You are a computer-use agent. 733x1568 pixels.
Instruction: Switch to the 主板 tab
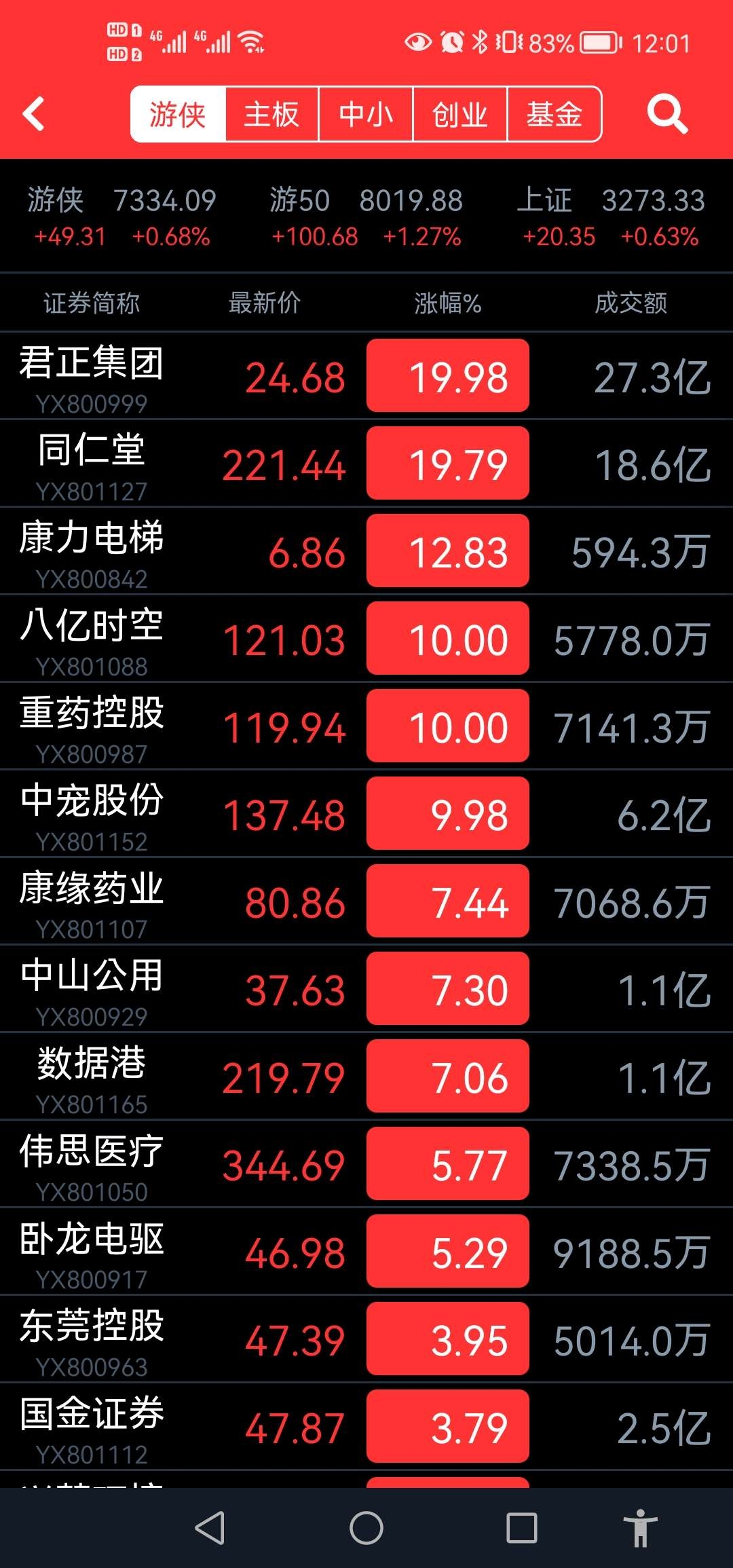271,114
